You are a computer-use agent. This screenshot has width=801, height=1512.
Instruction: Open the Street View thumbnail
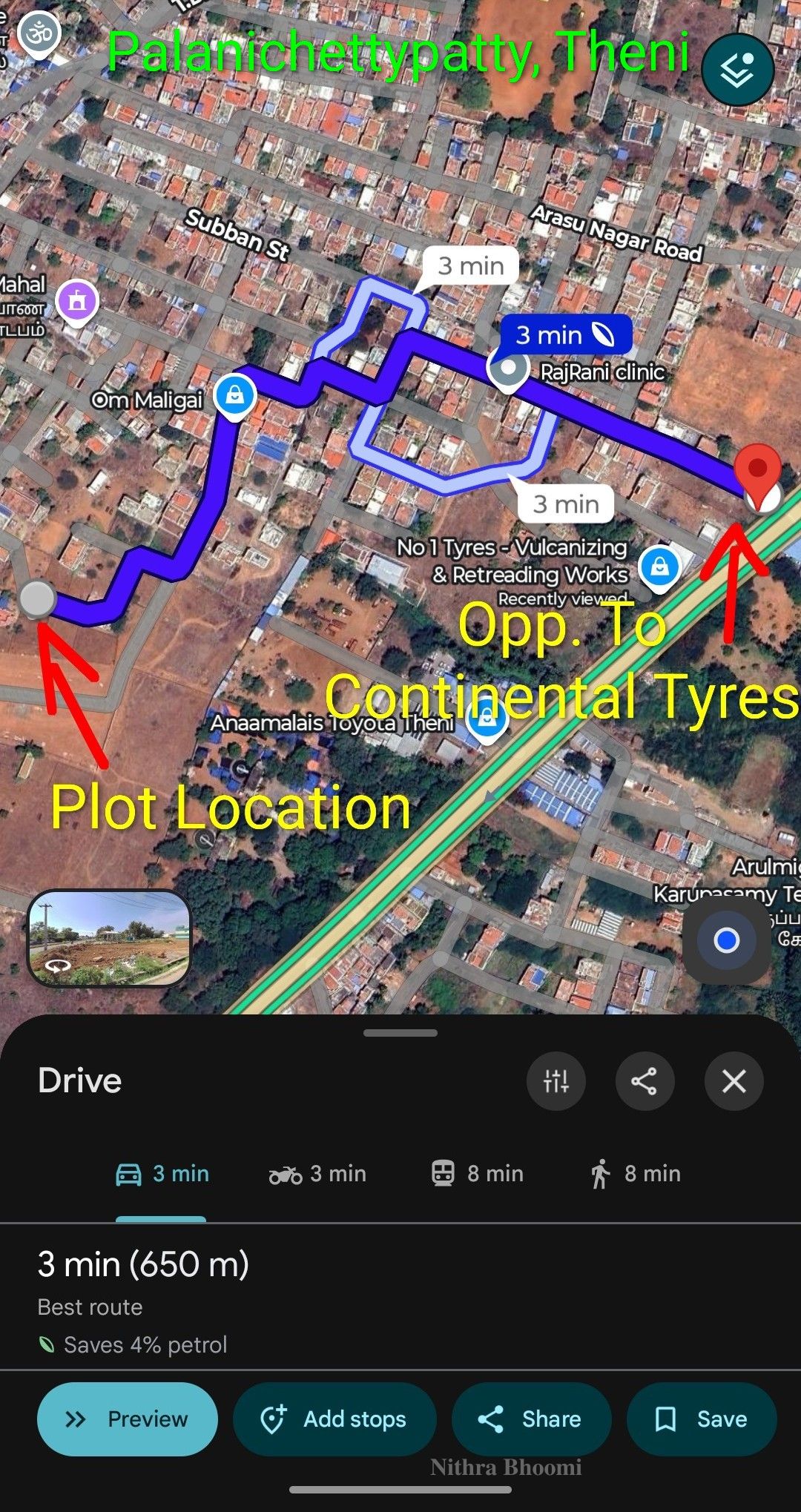[109, 938]
